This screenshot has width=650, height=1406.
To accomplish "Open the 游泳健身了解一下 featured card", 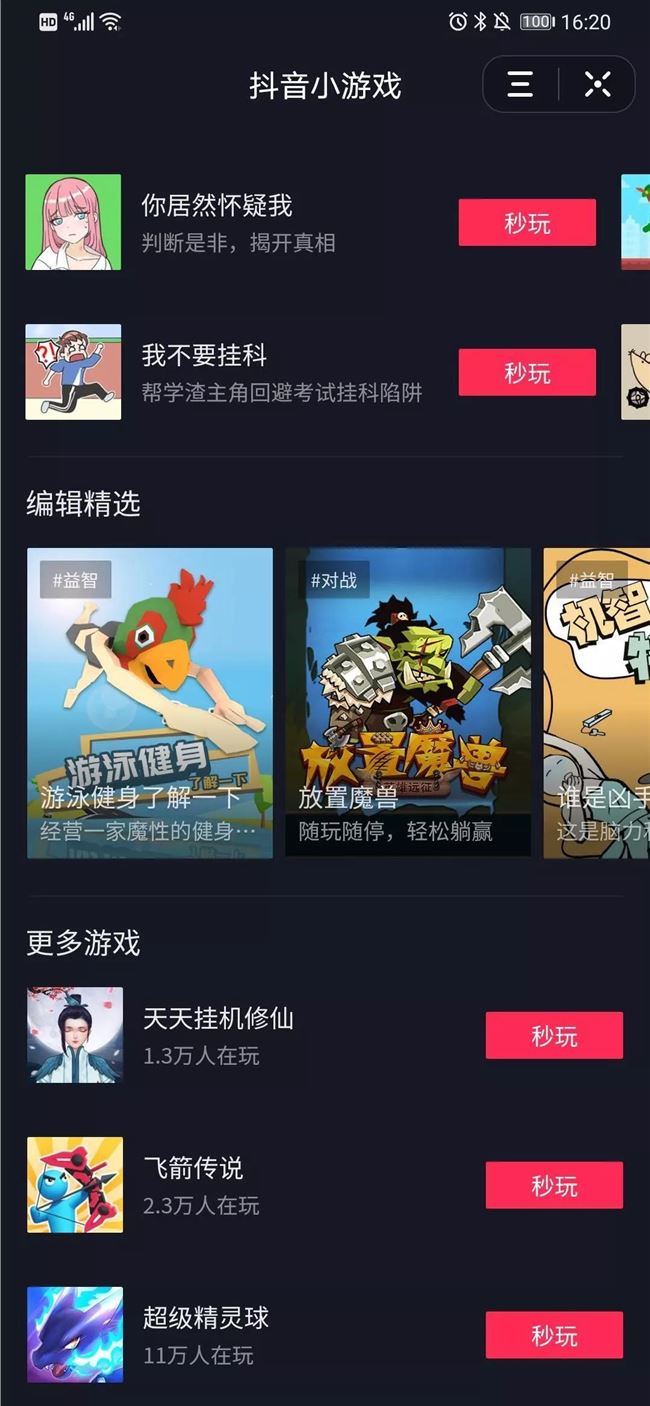I will point(150,702).
